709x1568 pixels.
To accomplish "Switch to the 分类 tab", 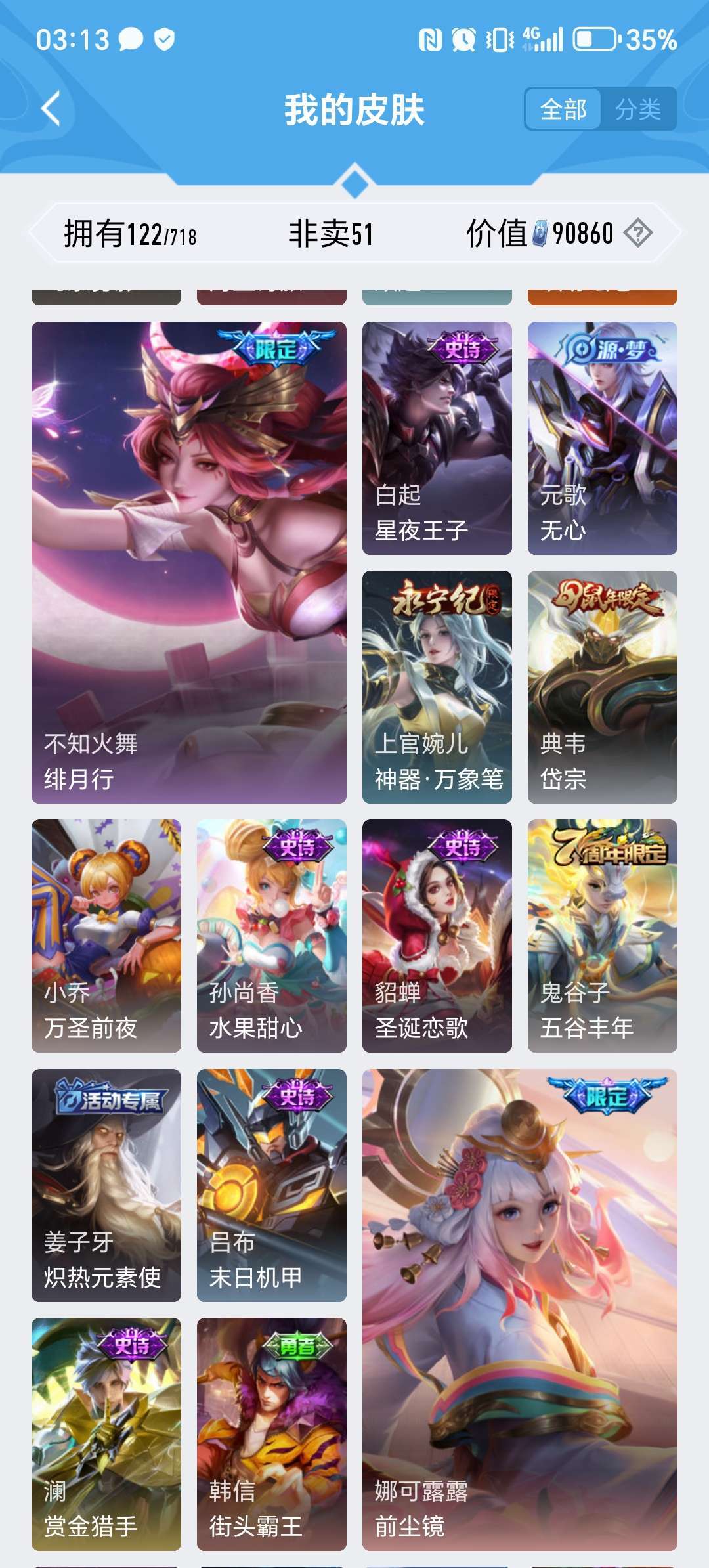I will coord(637,109).
